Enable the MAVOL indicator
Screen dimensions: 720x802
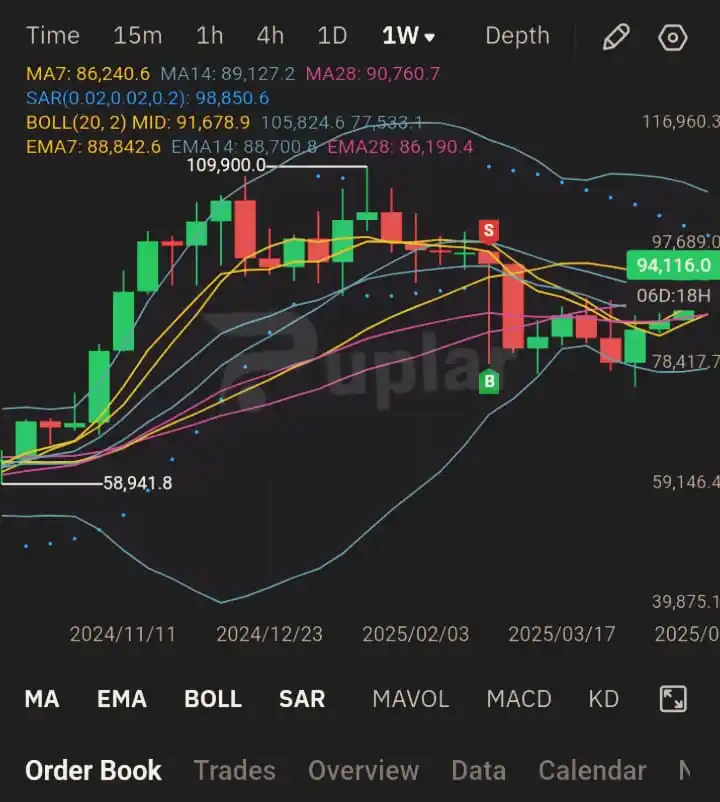[x=410, y=699]
